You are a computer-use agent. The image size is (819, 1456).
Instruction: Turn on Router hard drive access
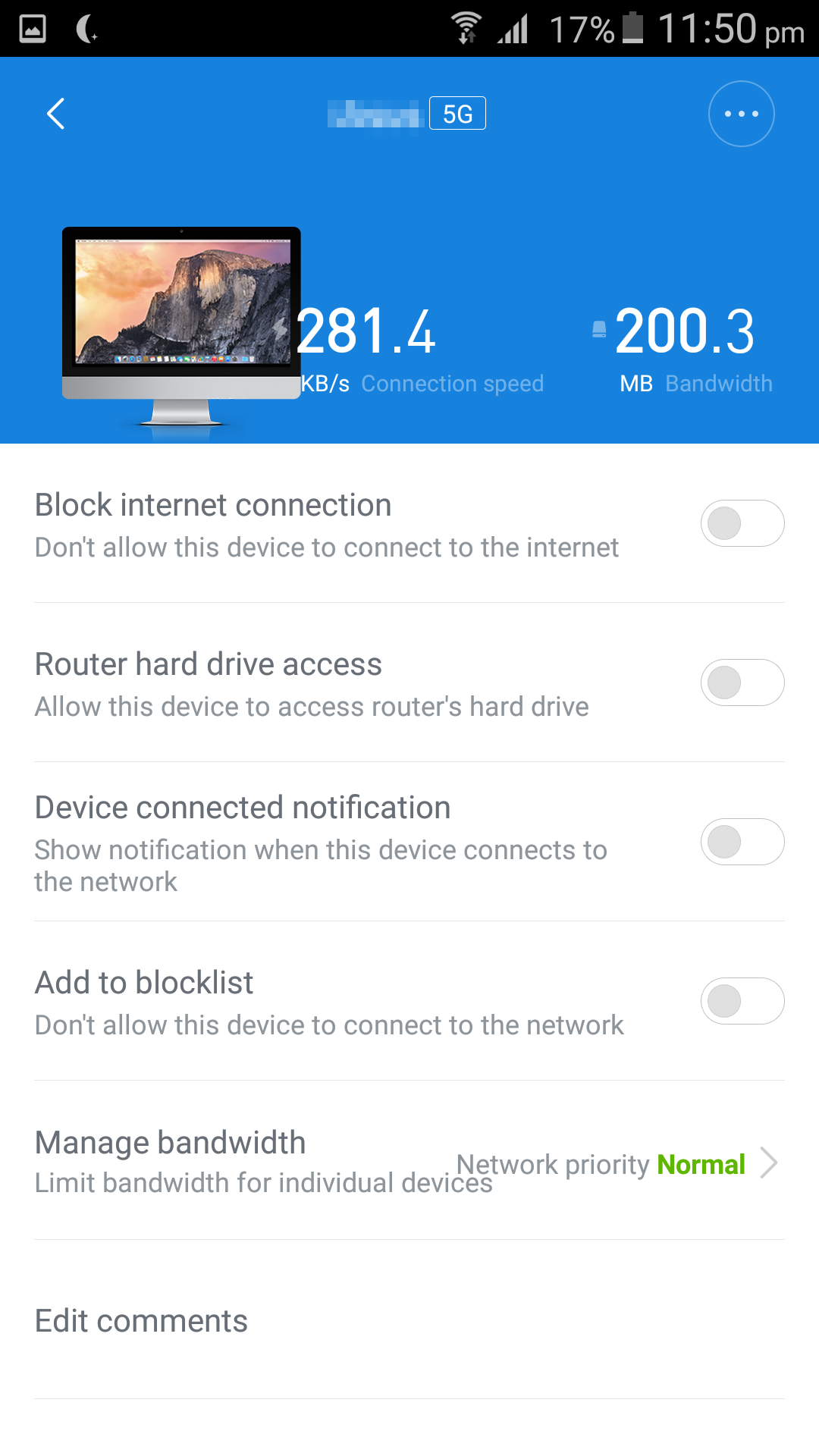pos(742,682)
